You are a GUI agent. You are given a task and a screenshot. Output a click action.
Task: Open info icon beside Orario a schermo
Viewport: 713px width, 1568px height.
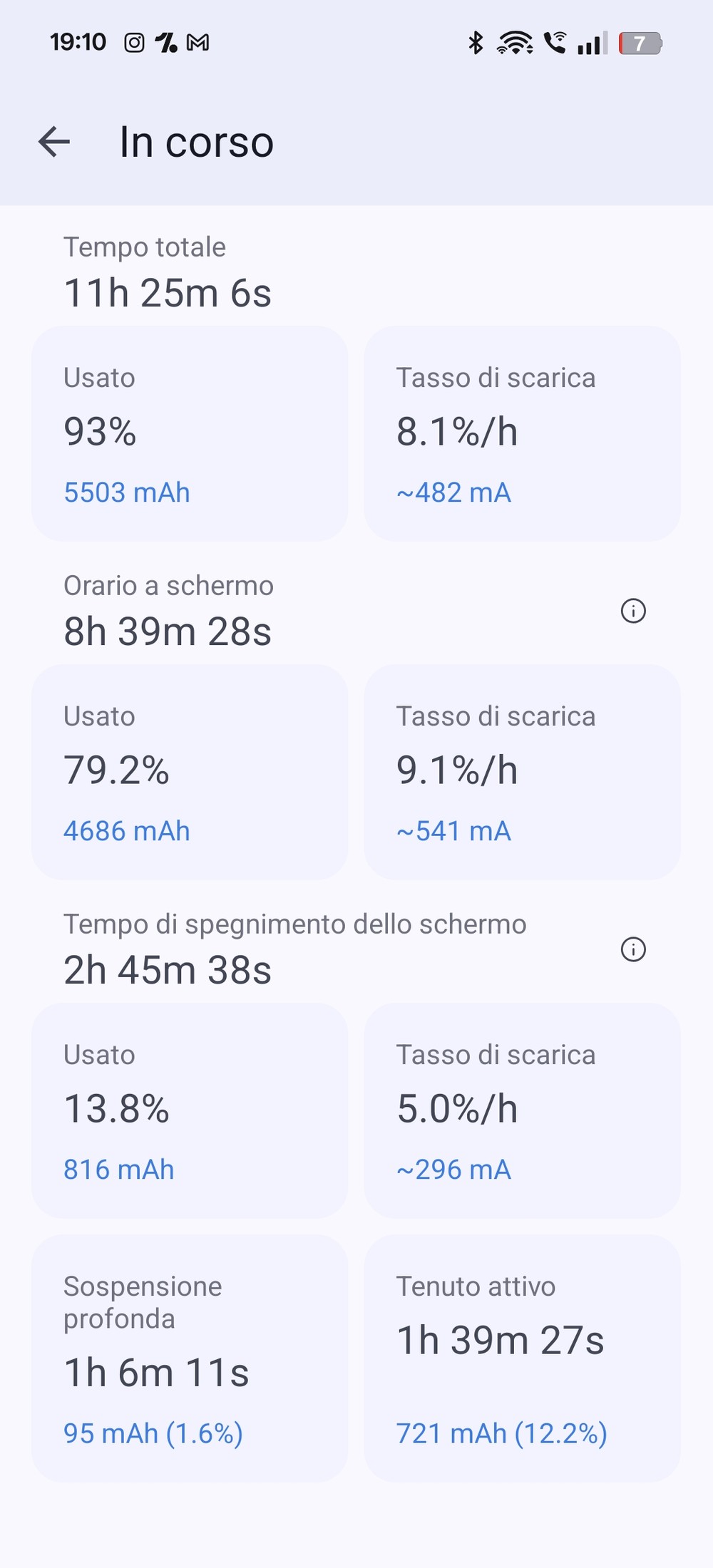[633, 611]
